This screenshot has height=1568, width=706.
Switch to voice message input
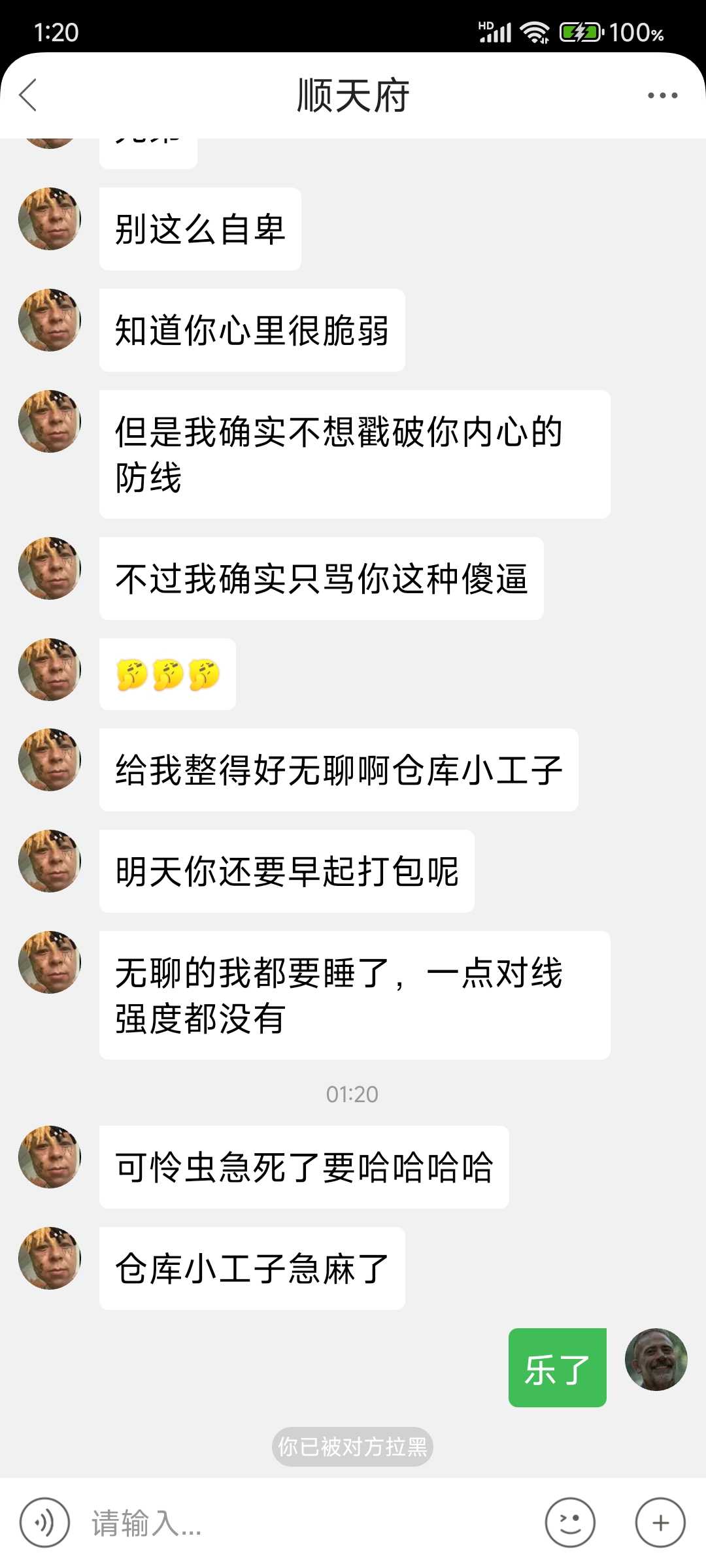pos(44,1523)
